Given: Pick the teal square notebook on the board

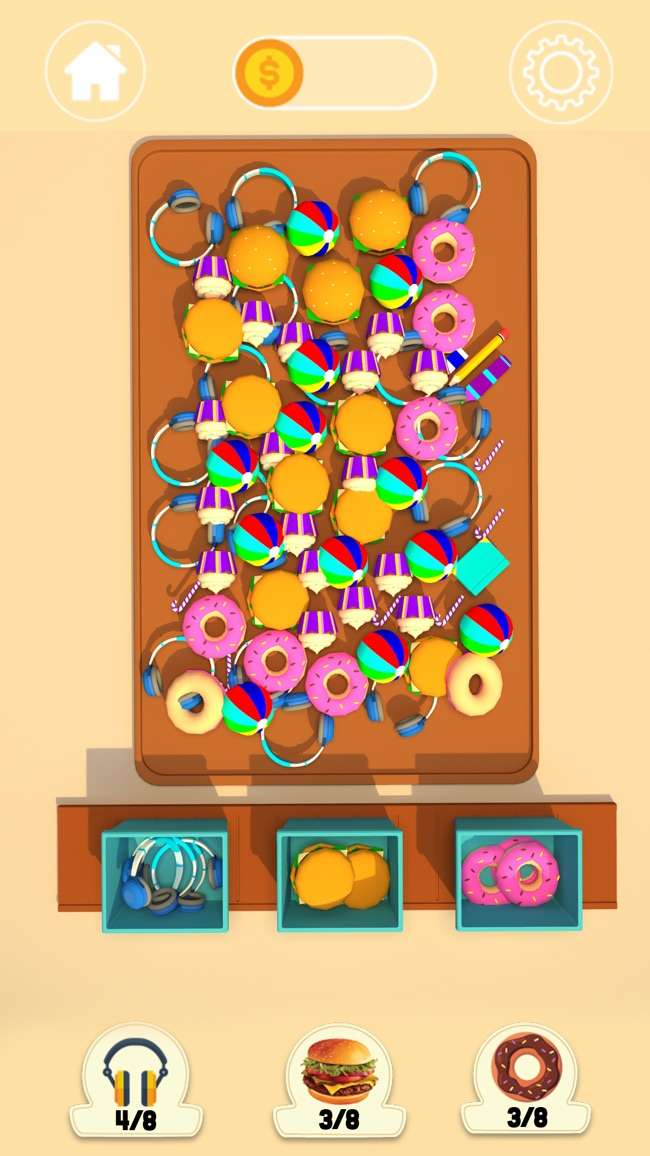Looking at the screenshot, I should [x=483, y=566].
